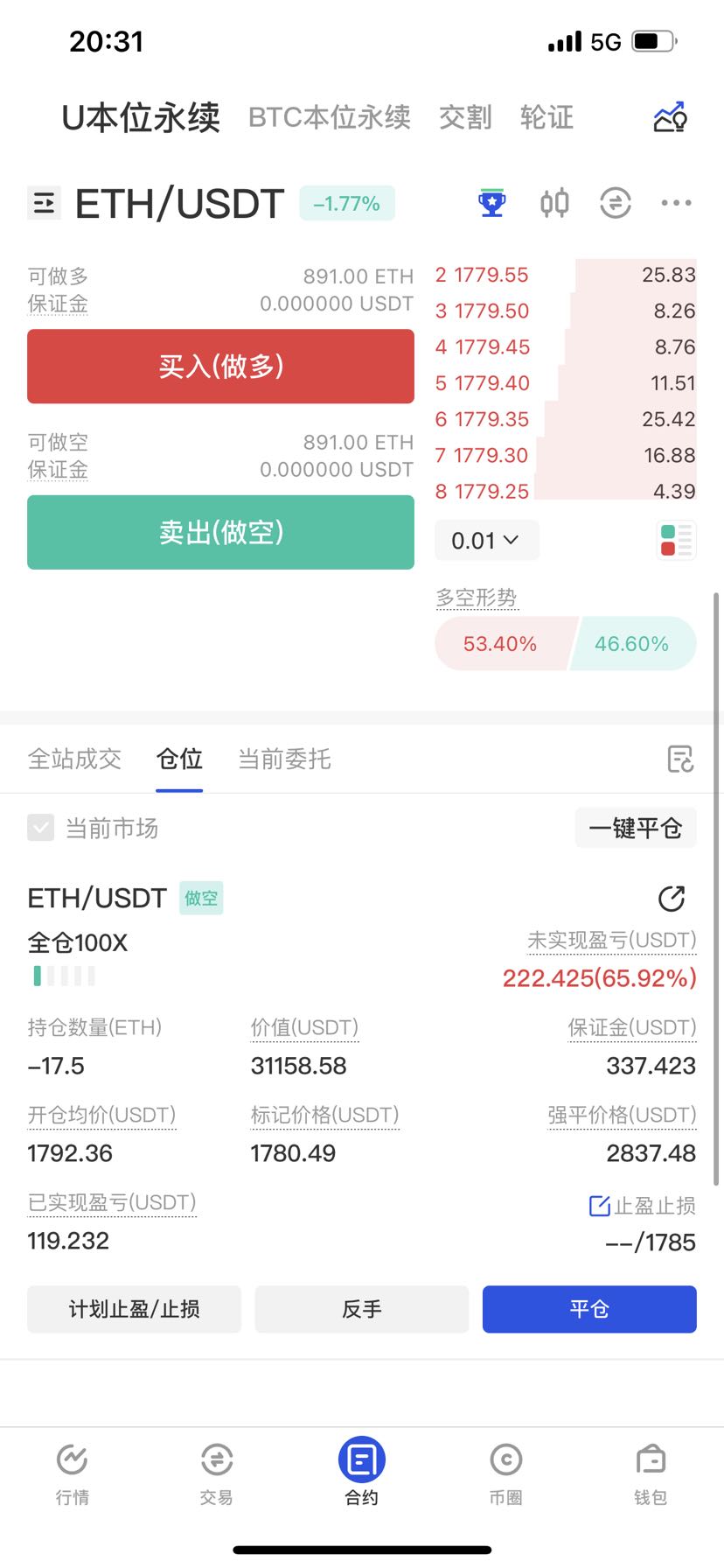The height and width of the screenshot is (1568, 724).
Task: Edit the 止盈止损 setting
Action: (x=643, y=1206)
